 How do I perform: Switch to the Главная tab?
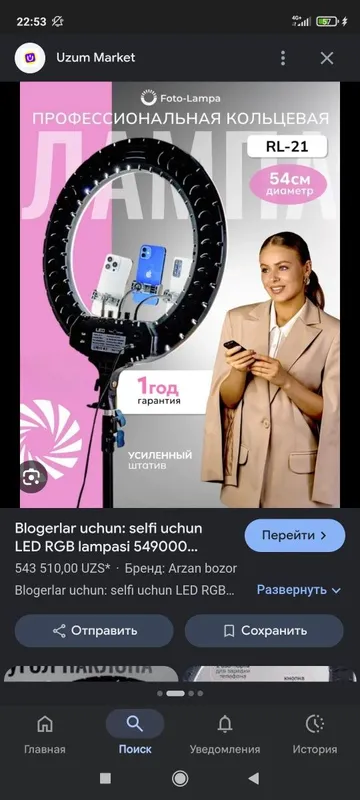(x=45, y=734)
